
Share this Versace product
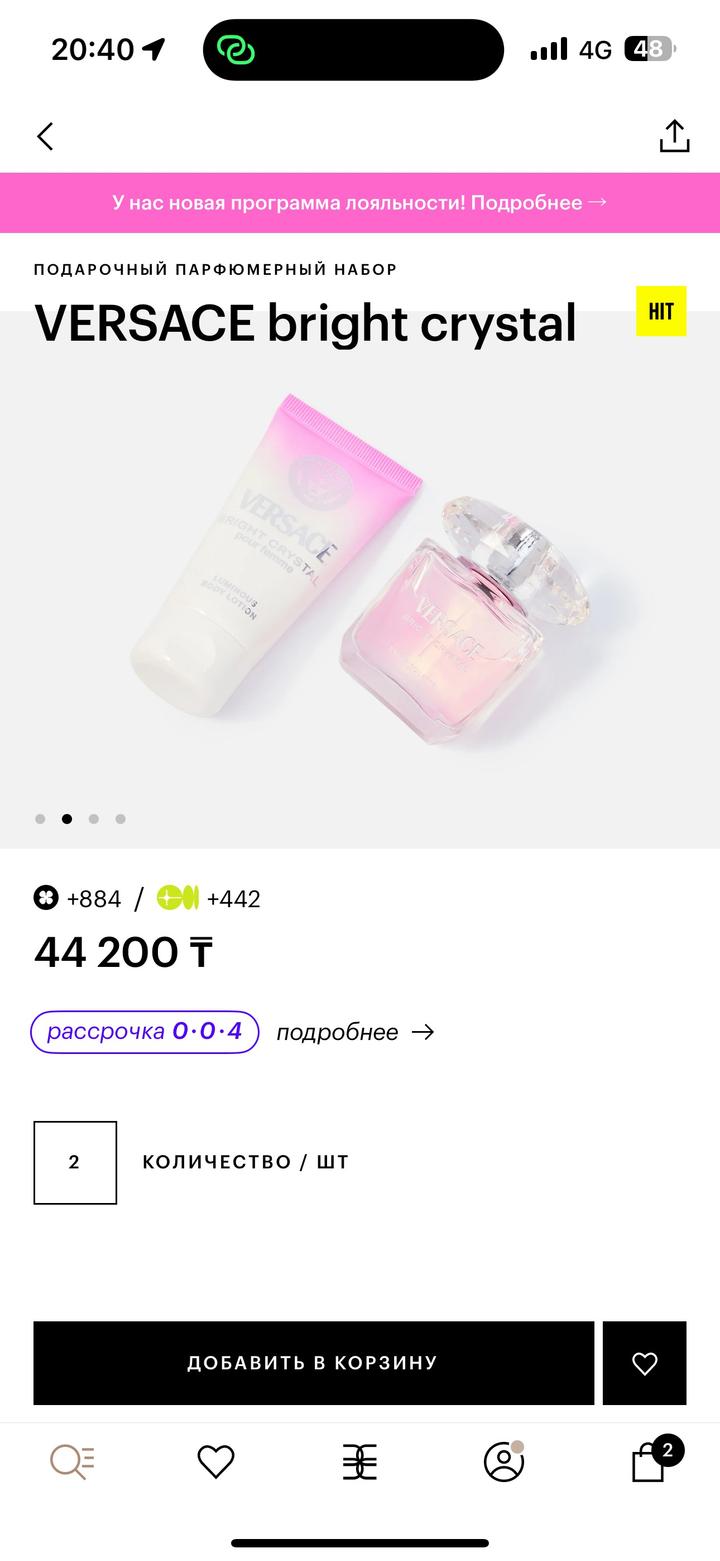674,136
